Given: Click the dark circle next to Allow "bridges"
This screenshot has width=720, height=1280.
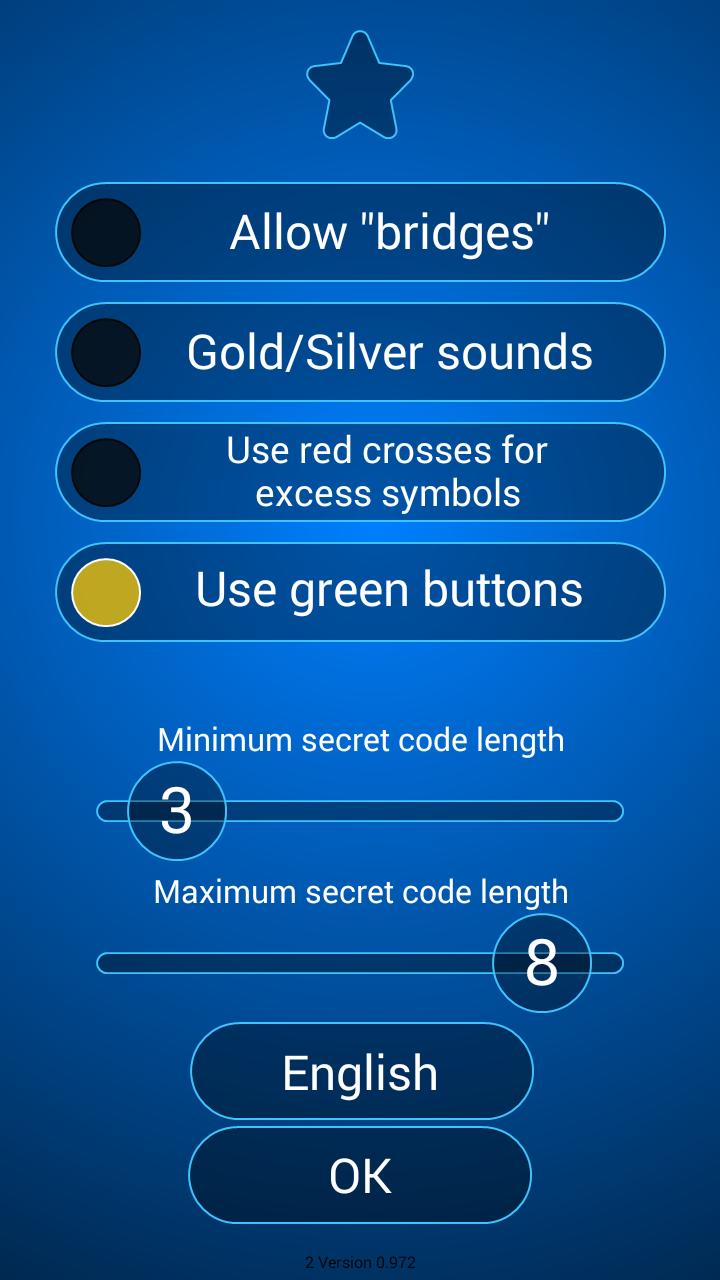Looking at the screenshot, I should (x=105, y=231).
